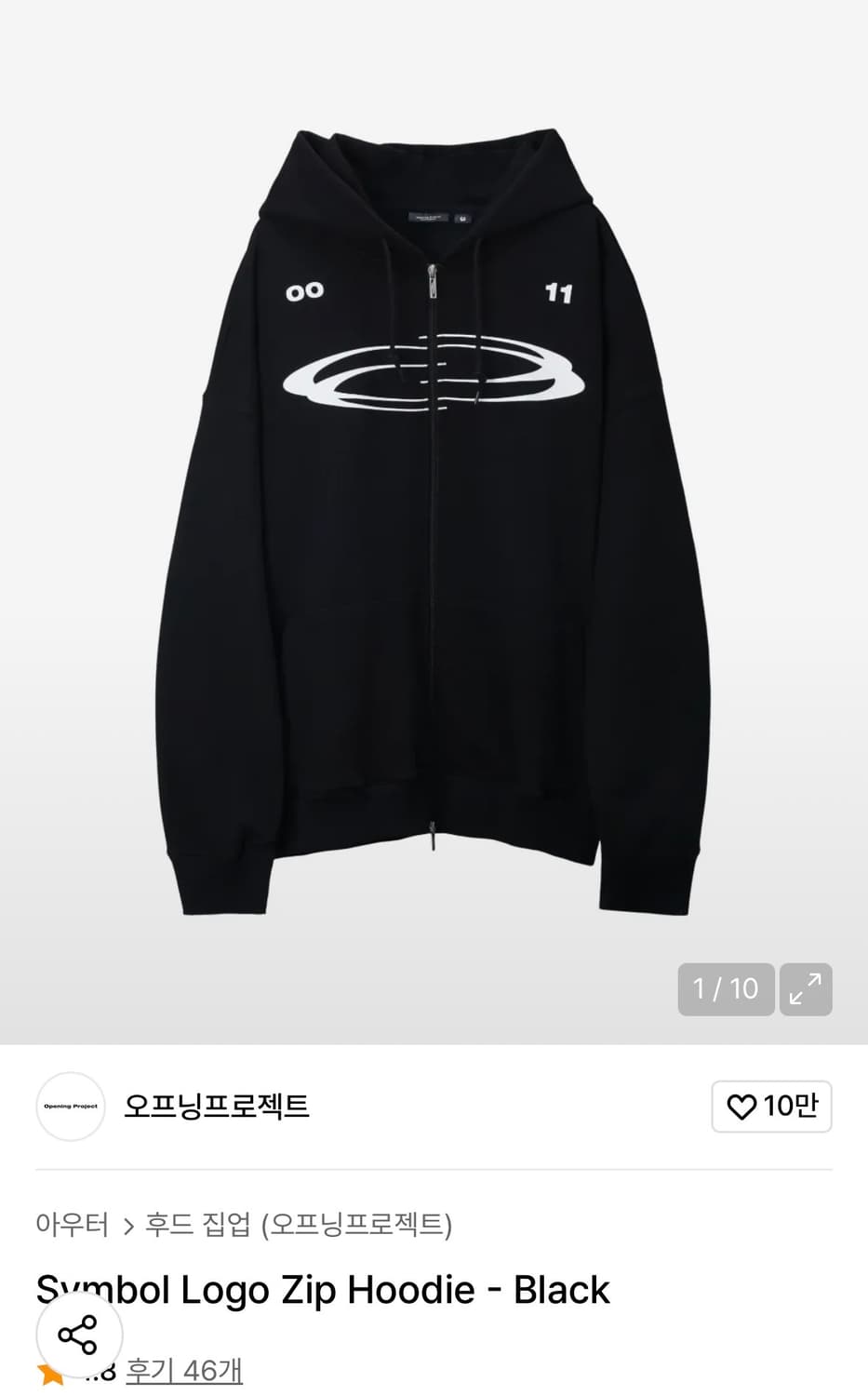Image resolution: width=868 pixels, height=1396 pixels.
Task: Tap the share icon
Action: [76, 1334]
